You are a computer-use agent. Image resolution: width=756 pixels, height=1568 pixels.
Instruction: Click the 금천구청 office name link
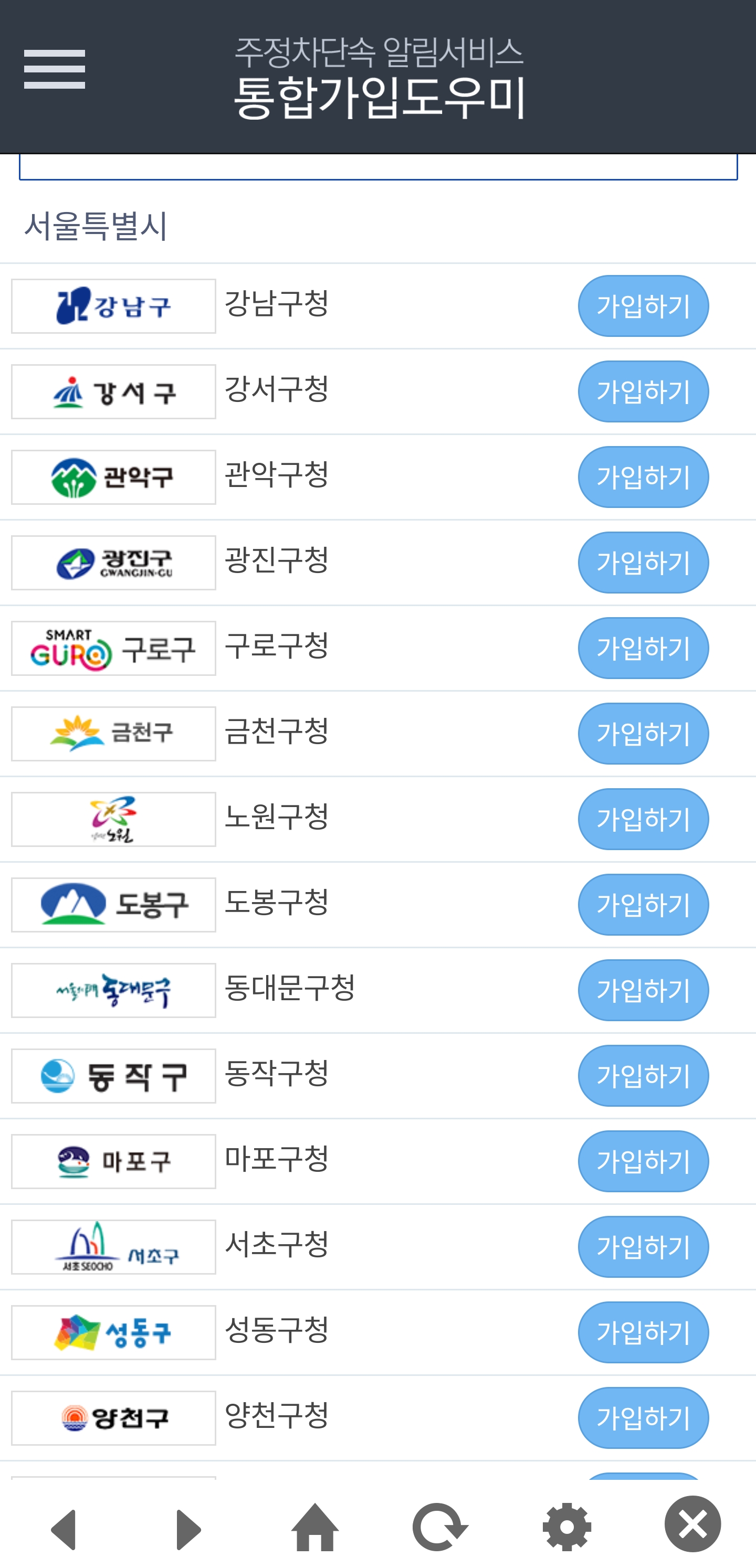pyautogui.click(x=278, y=733)
